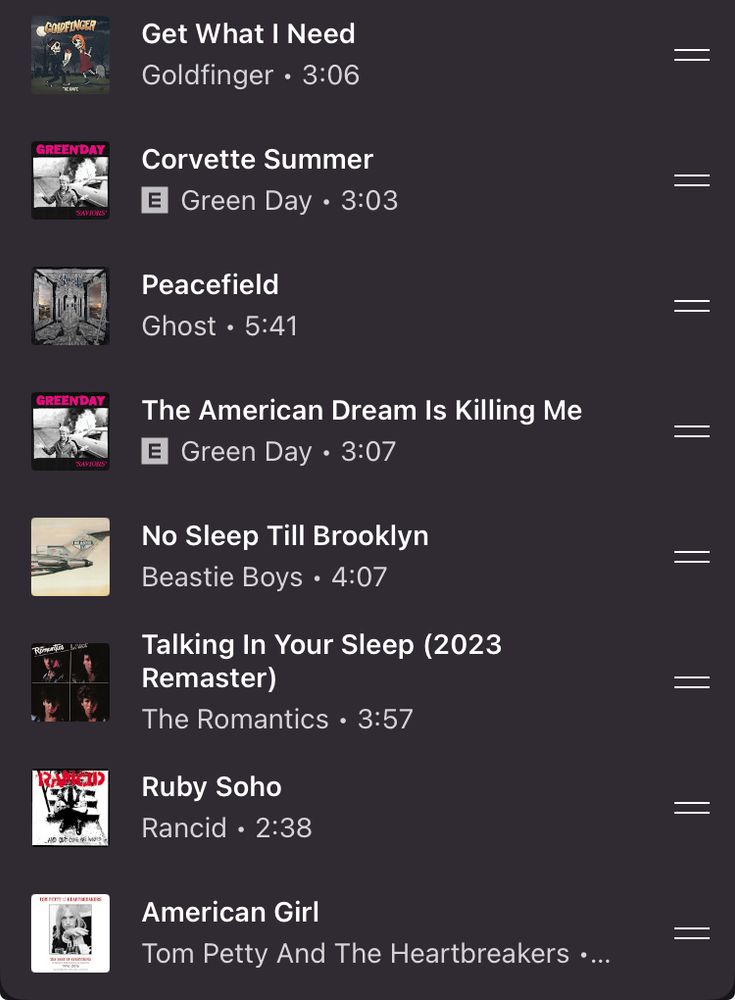Click the Rancid album cover next to Ruby Soho
The height and width of the screenshot is (1000, 735).
tap(70, 807)
